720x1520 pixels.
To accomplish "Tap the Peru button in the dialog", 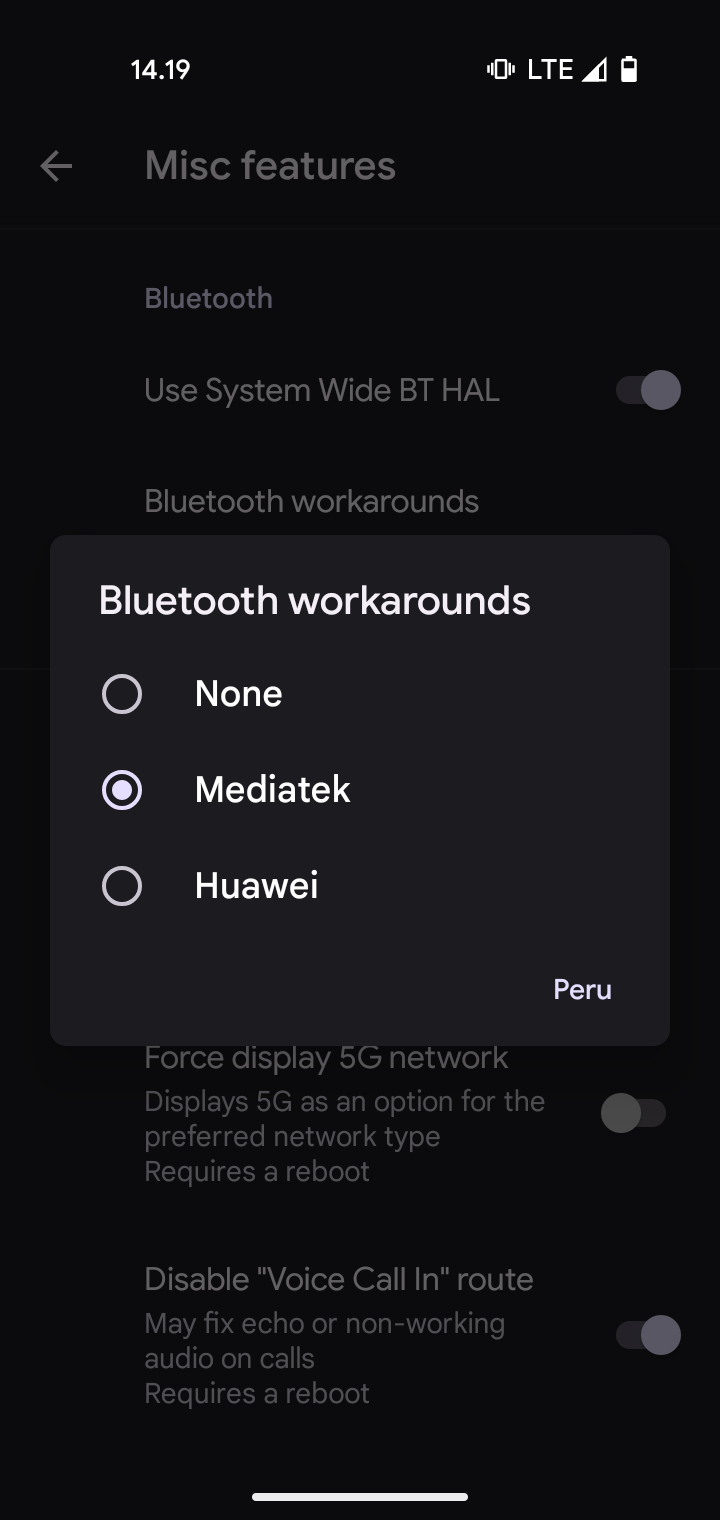I will (582, 989).
